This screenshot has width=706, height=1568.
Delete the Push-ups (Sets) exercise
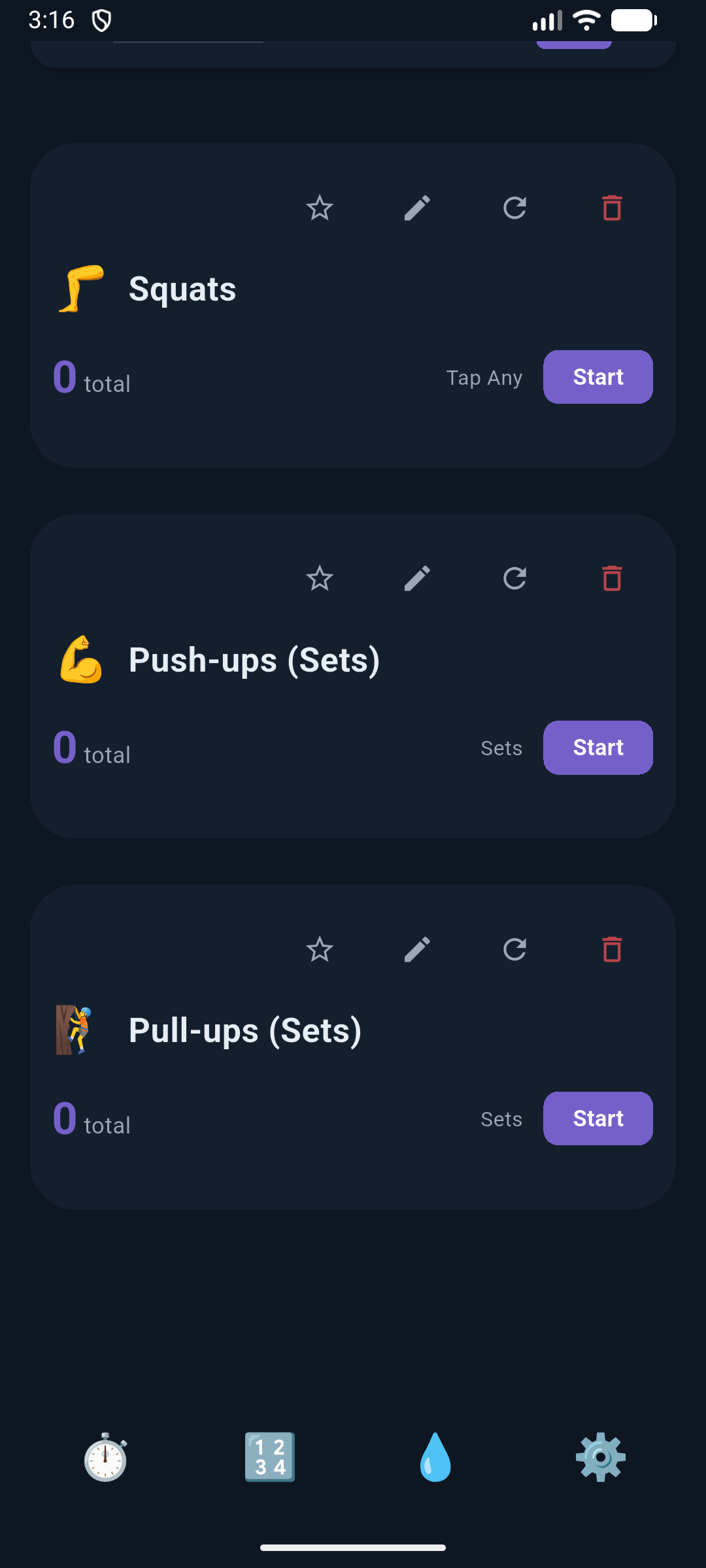(x=612, y=578)
